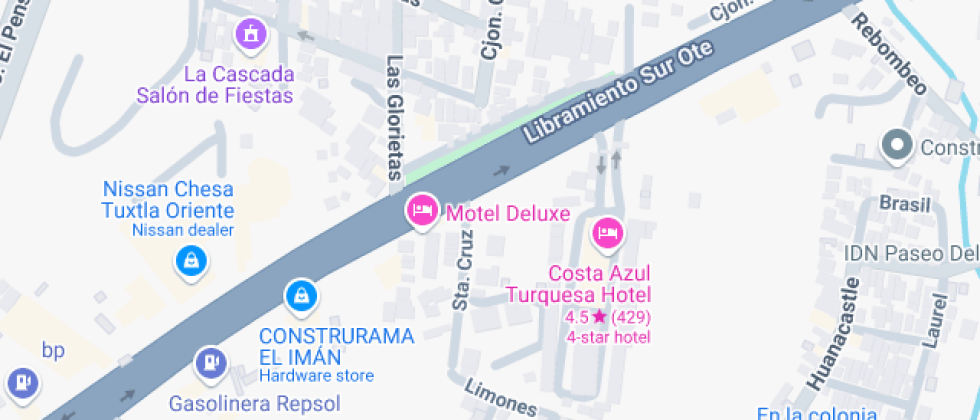Open La Cascada Salón de Fiestas pin
Screen dimensions: 980x420
pos(251,34)
